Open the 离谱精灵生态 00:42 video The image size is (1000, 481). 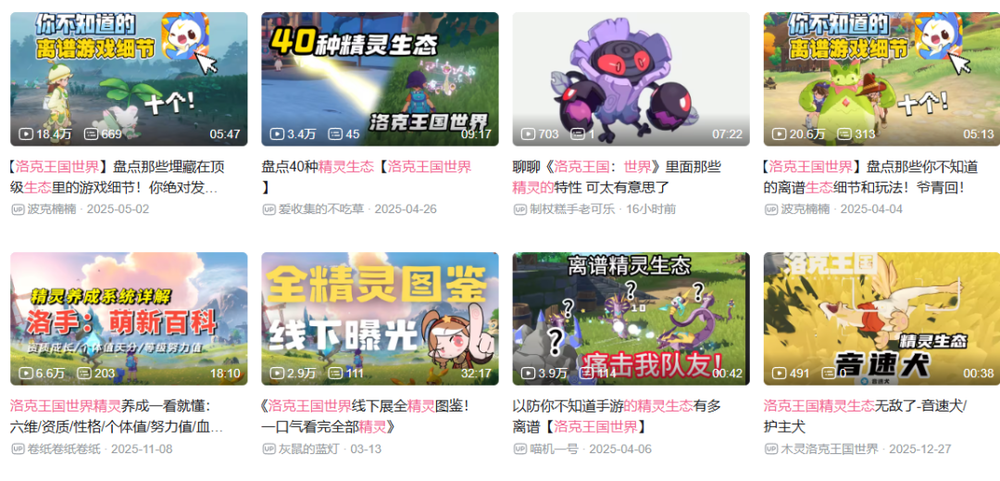point(630,318)
